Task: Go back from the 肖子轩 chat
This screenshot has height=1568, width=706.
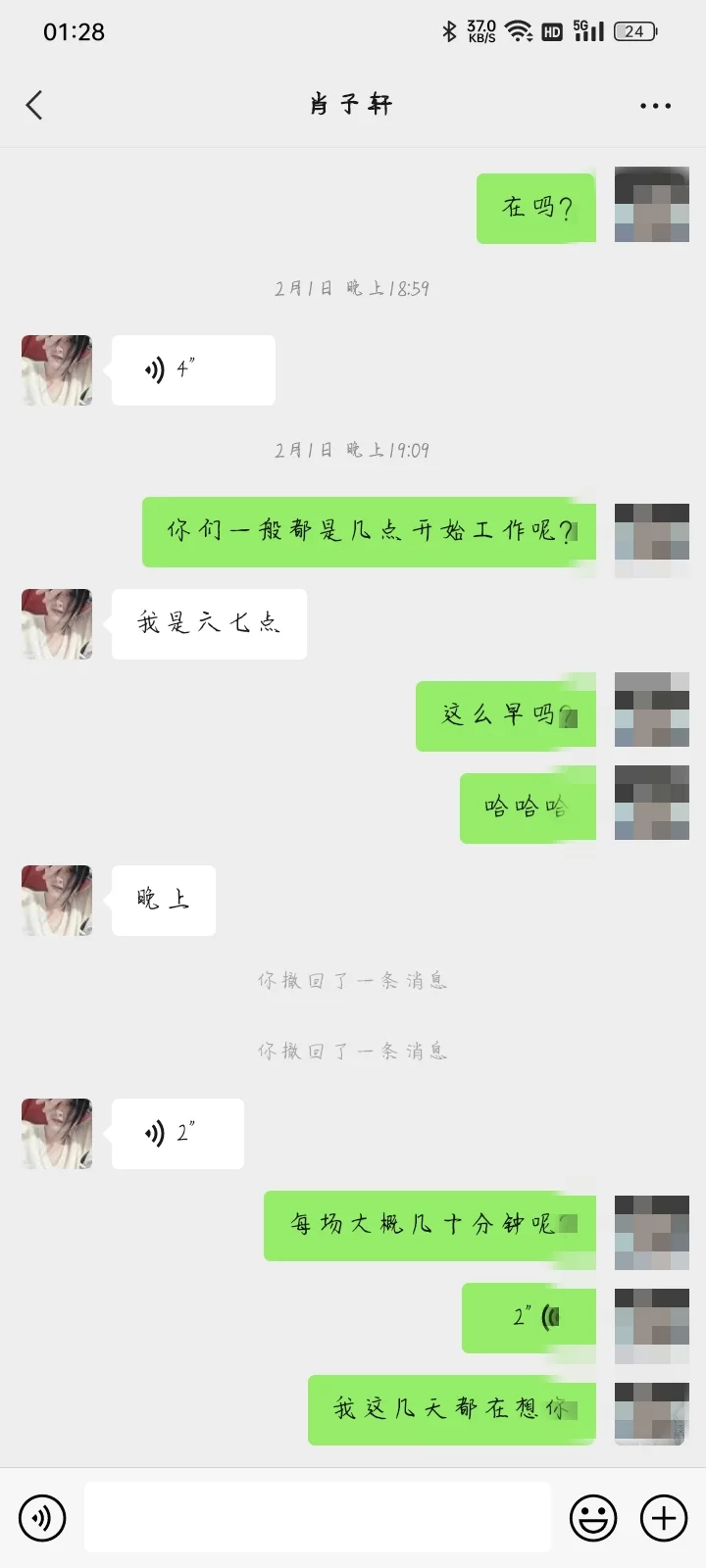Action: point(35,105)
